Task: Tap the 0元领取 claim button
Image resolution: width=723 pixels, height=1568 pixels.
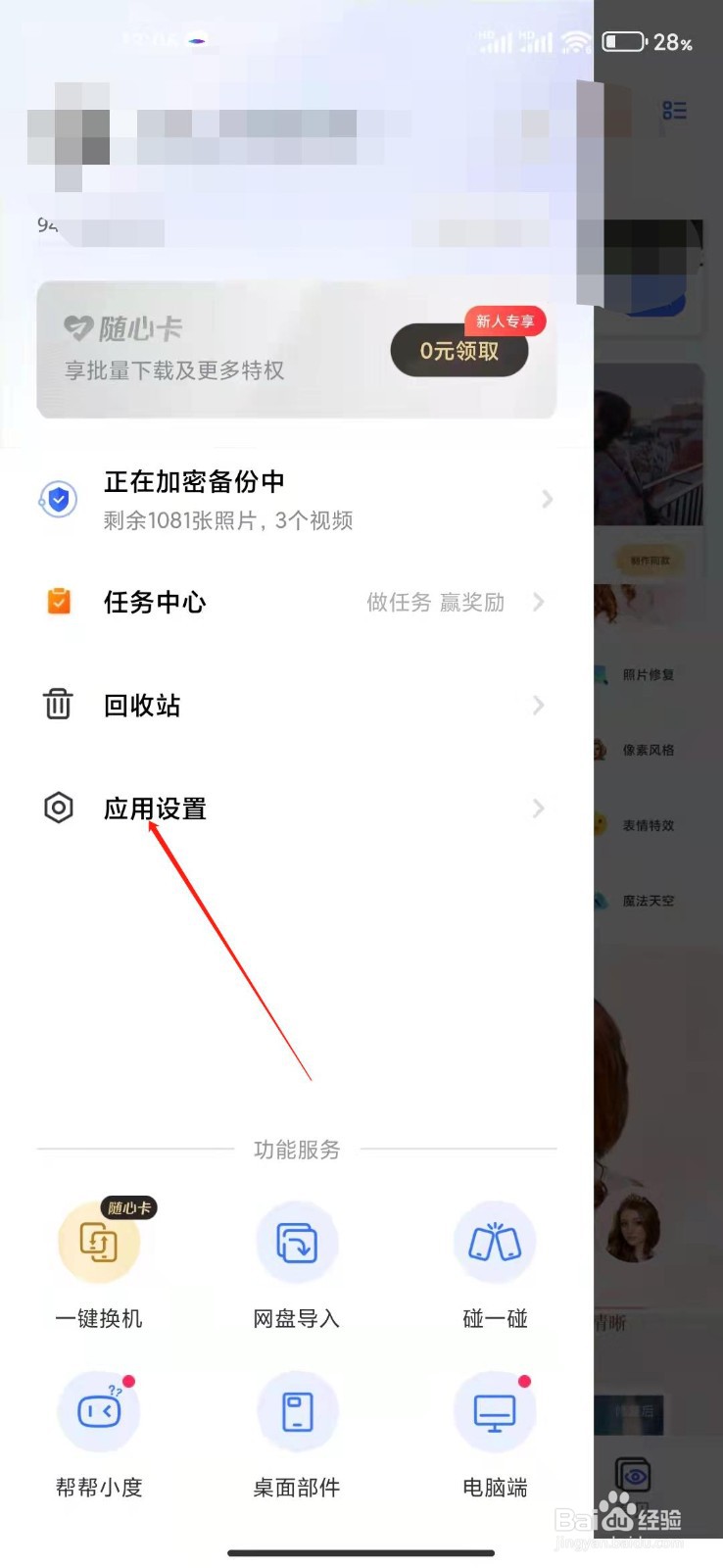Action: [458, 350]
